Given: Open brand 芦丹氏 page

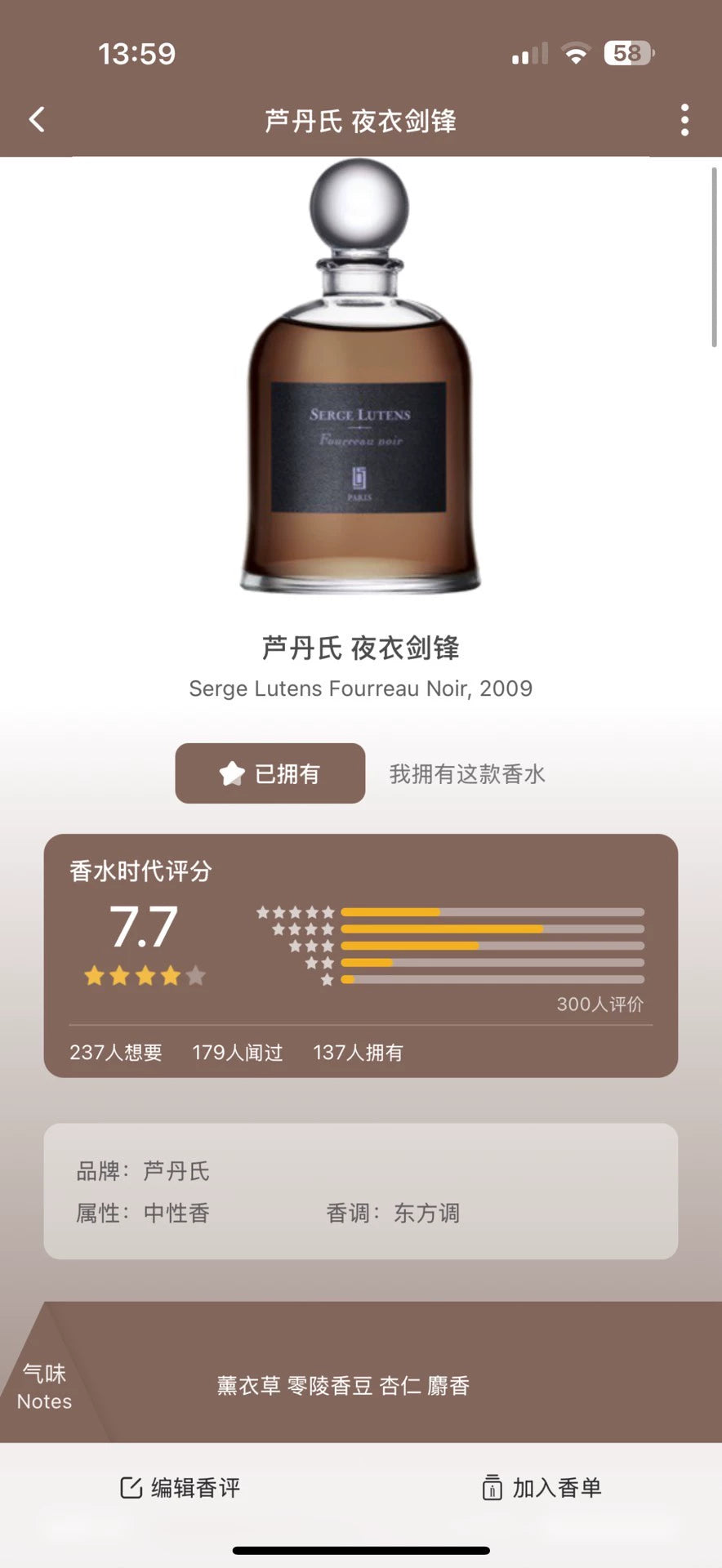Looking at the screenshot, I should 176,1171.
